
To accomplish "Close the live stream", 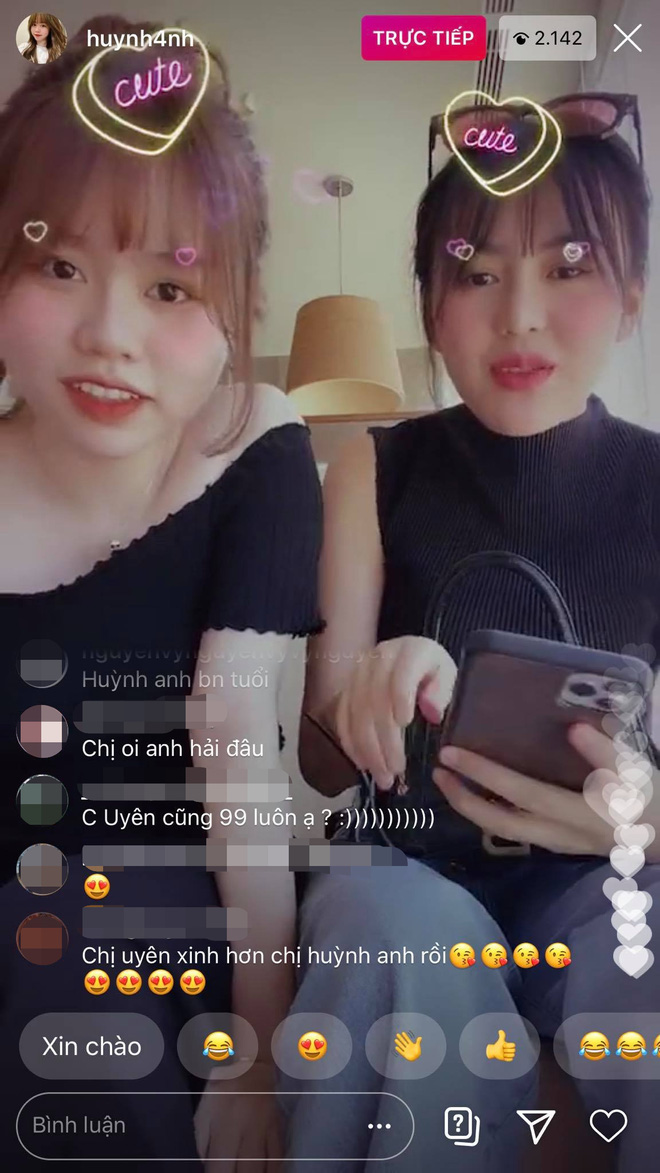I will (627, 39).
